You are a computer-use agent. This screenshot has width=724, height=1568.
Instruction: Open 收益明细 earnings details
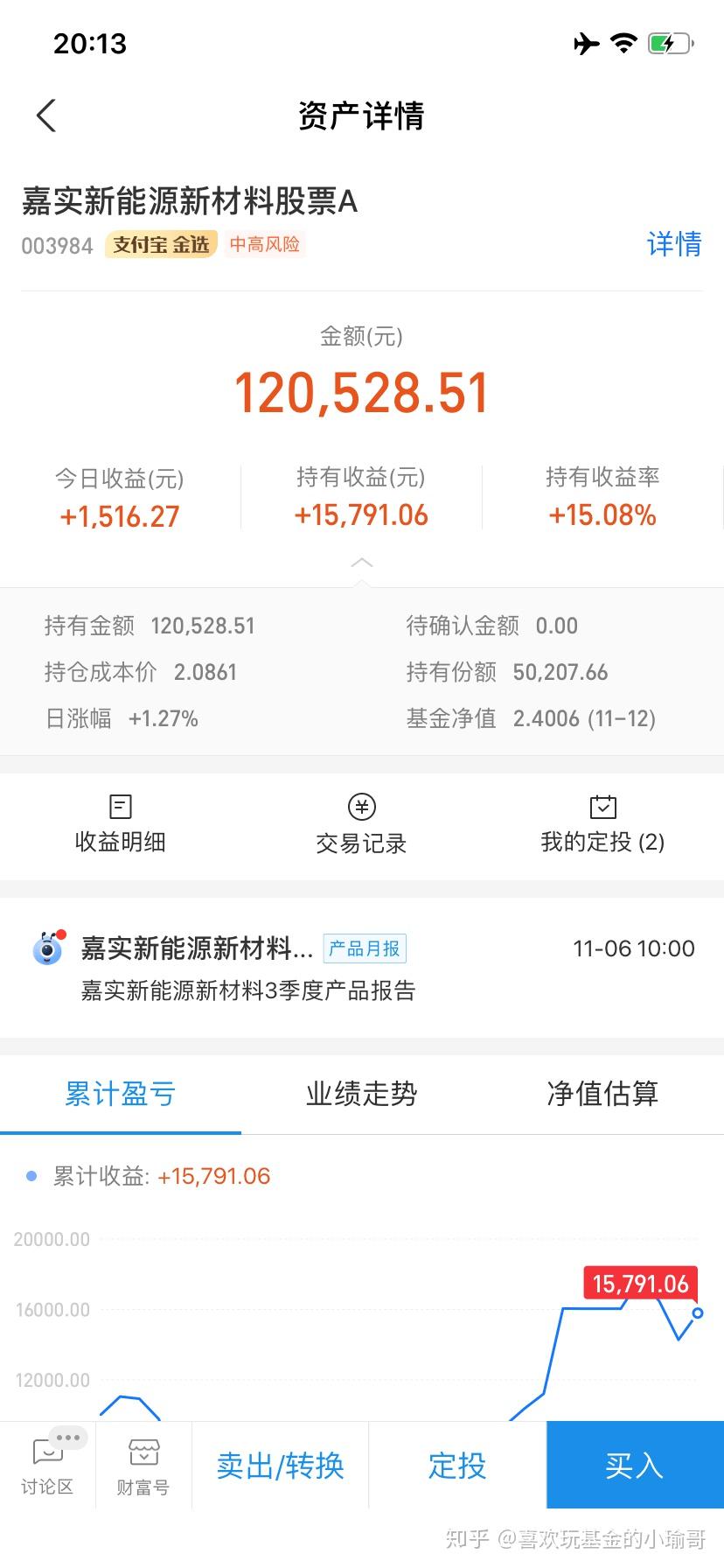point(120,824)
